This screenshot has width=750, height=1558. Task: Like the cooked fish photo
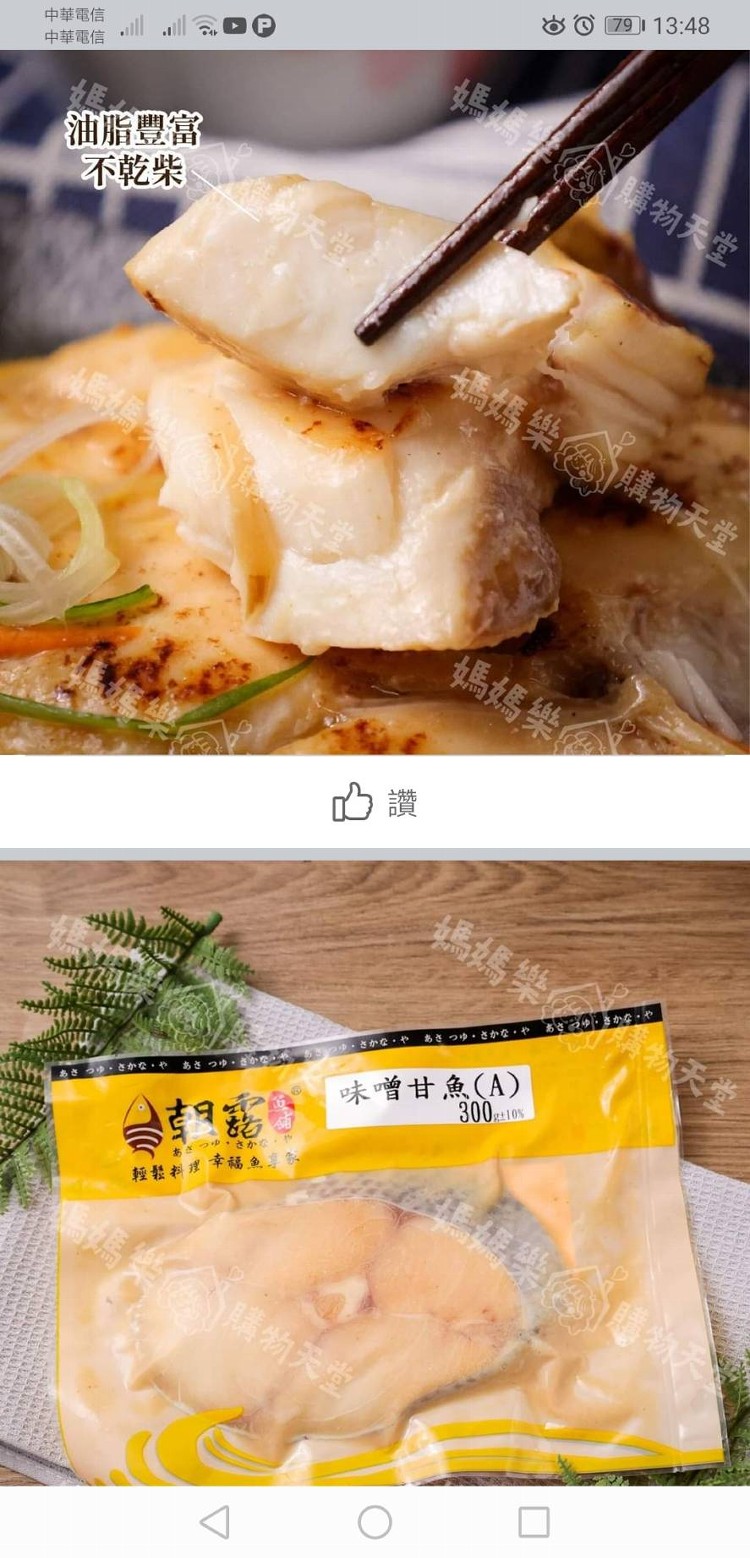pos(374,802)
